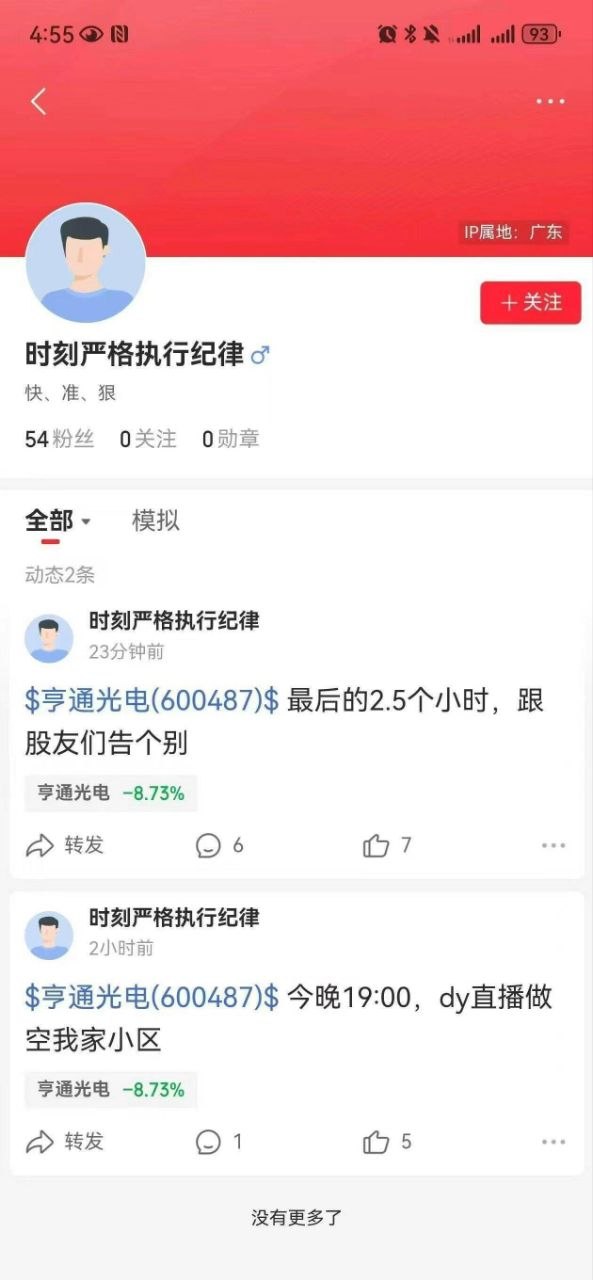593x1280 pixels.
Task: Open comments on the post with 1 comment
Action: (219, 1141)
